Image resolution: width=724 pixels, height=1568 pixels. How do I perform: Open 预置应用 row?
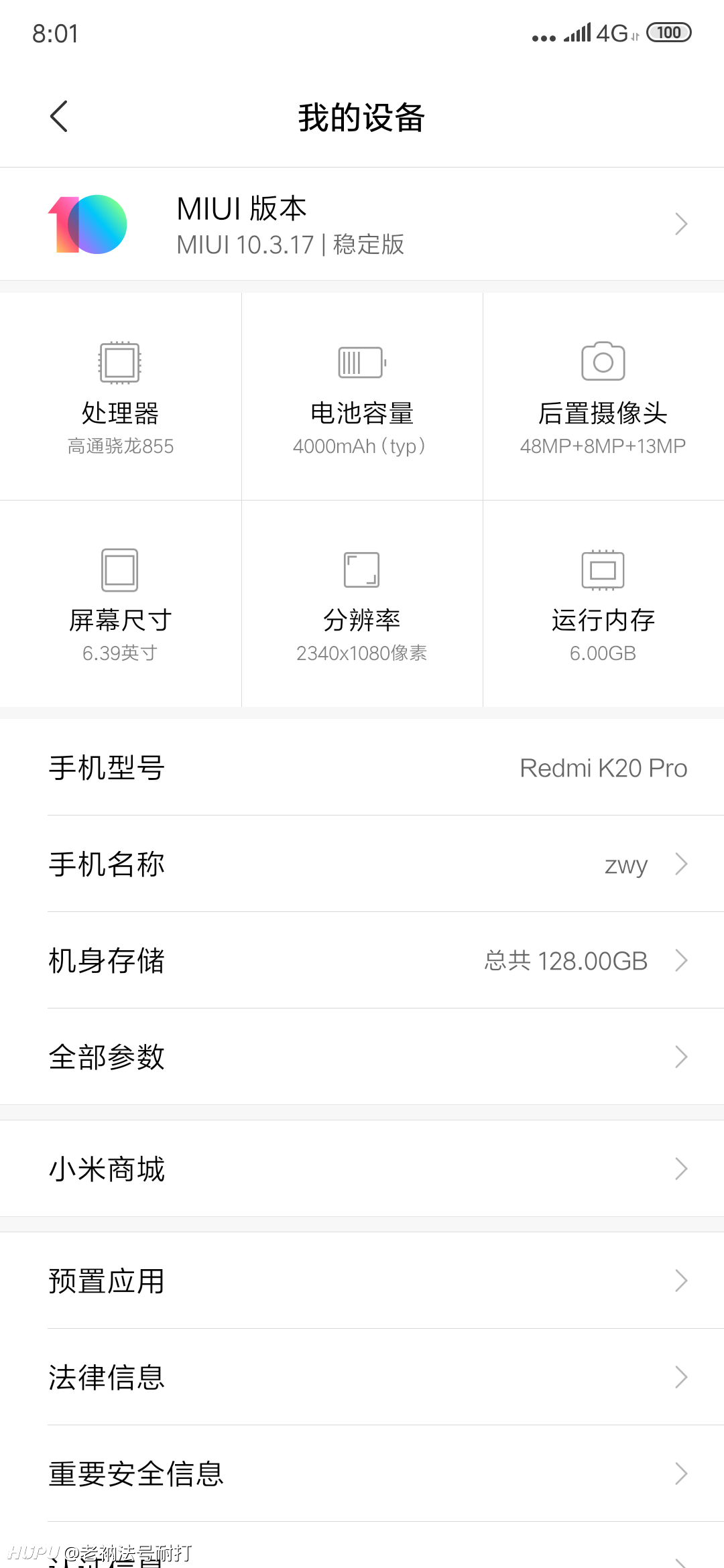(362, 1281)
